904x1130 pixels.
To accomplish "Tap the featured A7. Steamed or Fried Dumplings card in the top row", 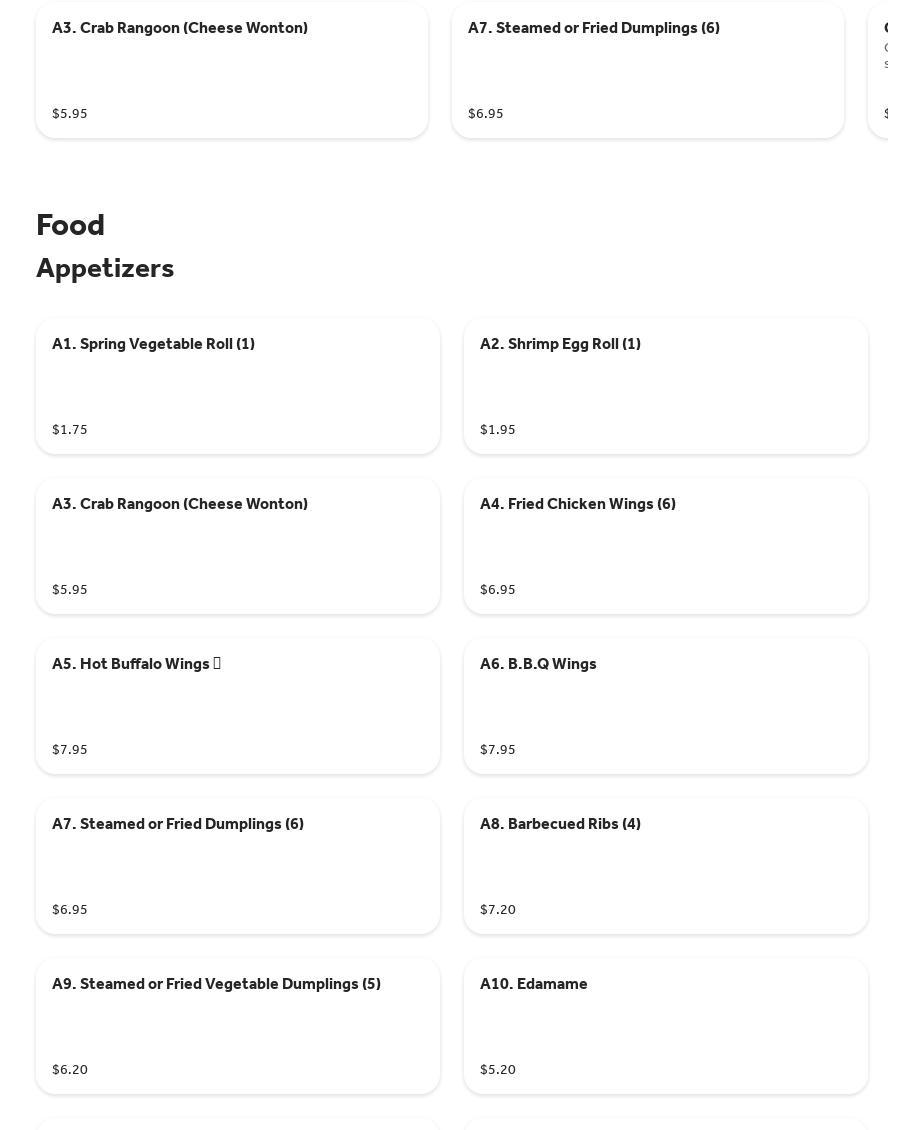I will coord(648,70).
